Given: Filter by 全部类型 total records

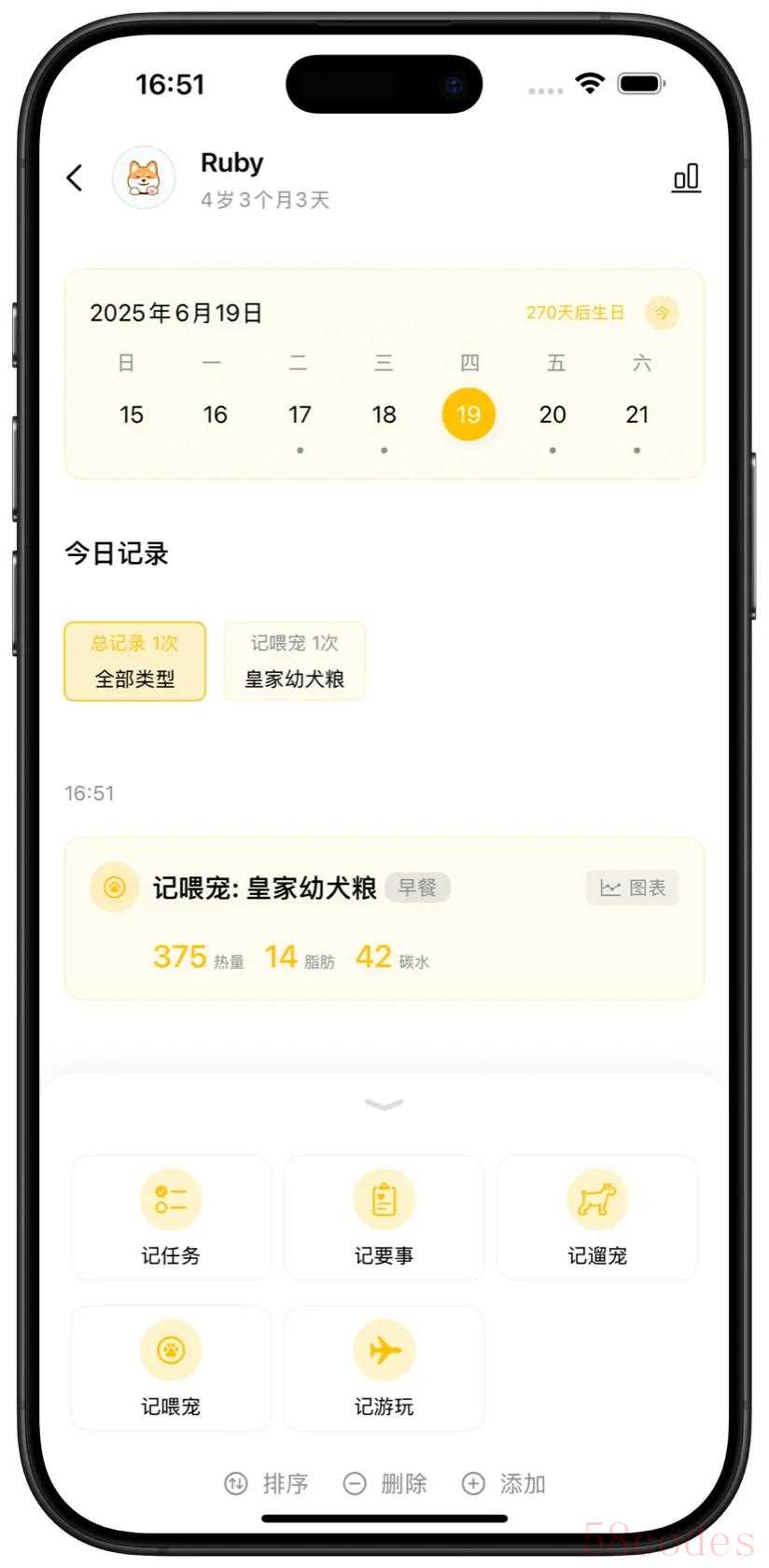Looking at the screenshot, I should tap(135, 661).
